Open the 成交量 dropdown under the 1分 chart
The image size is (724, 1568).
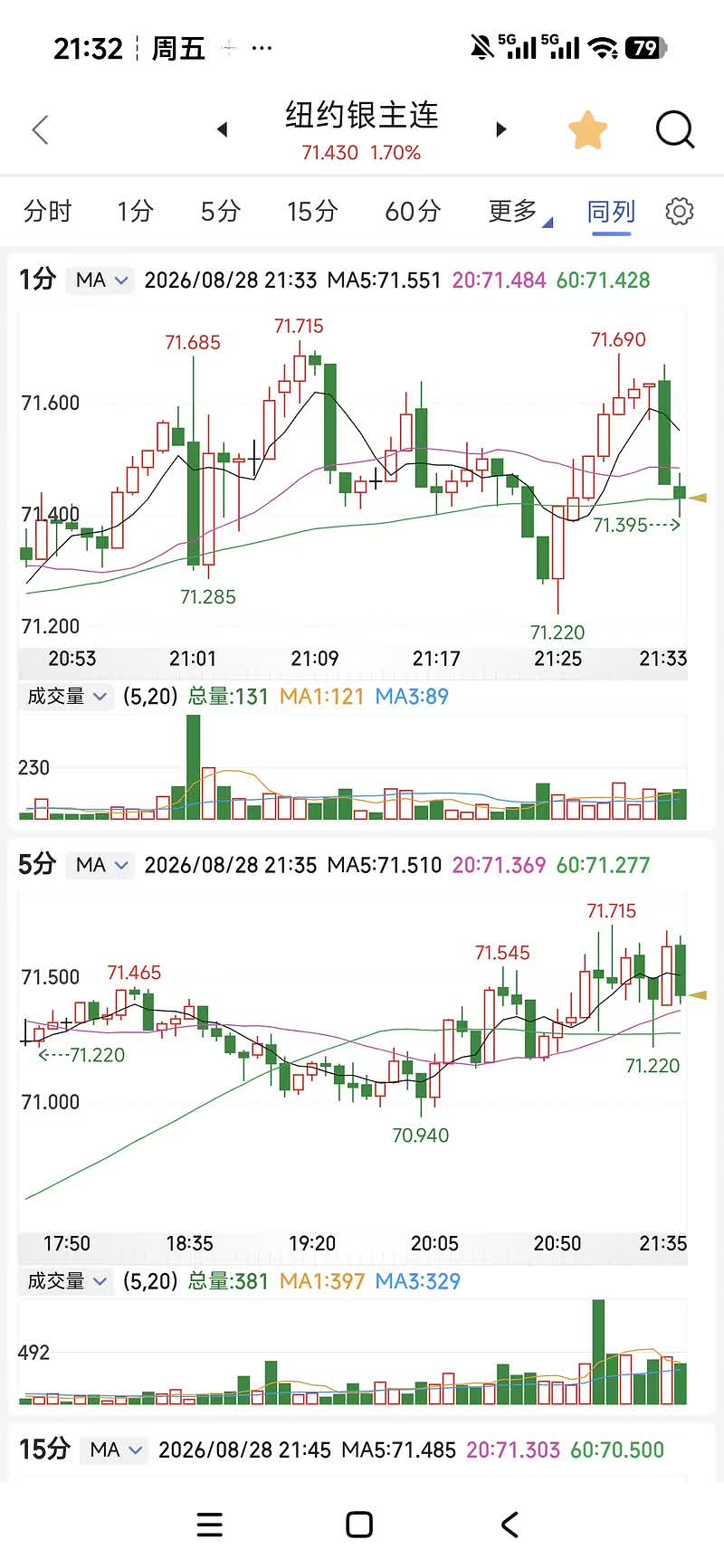click(67, 697)
